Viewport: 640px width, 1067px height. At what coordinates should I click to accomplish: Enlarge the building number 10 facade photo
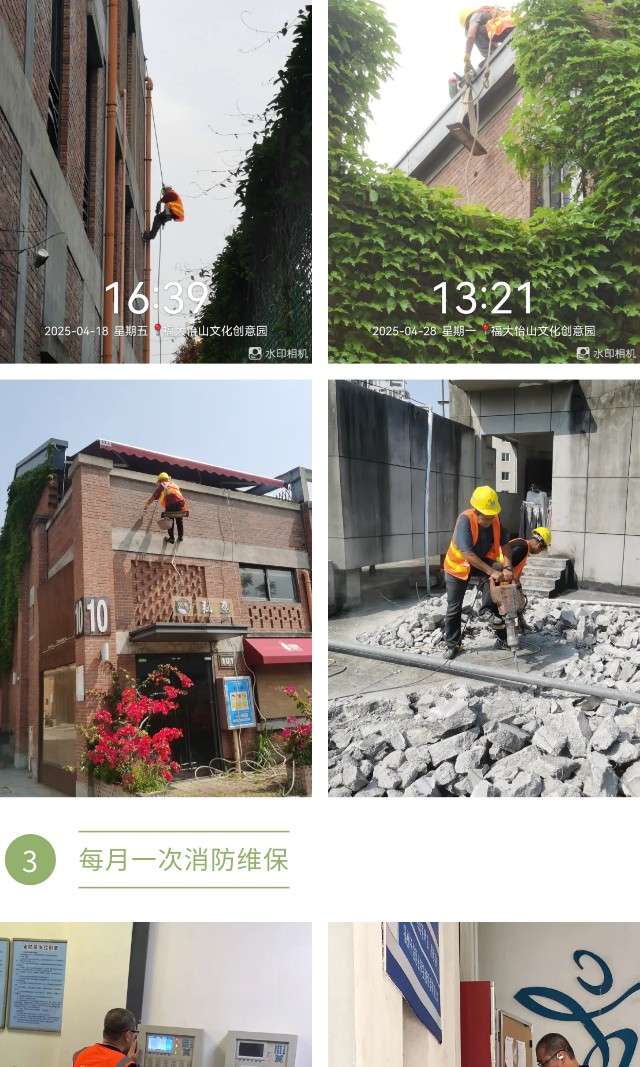[156, 588]
